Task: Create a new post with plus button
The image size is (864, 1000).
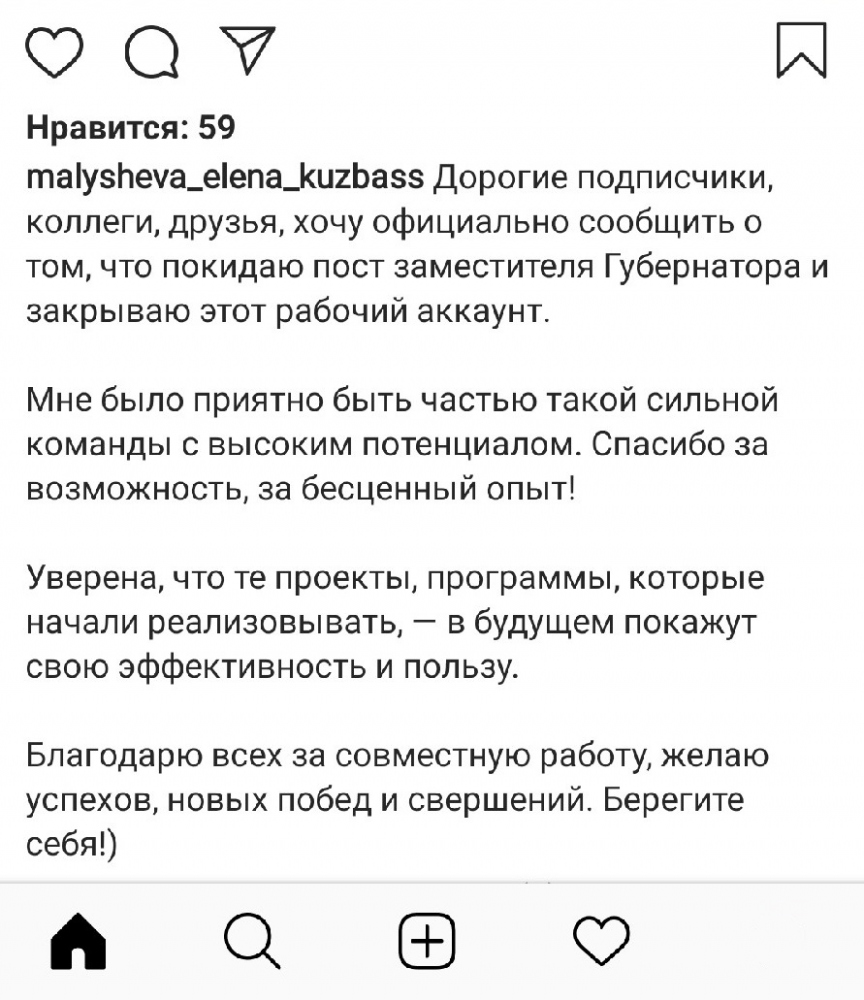Action: tap(427, 941)
